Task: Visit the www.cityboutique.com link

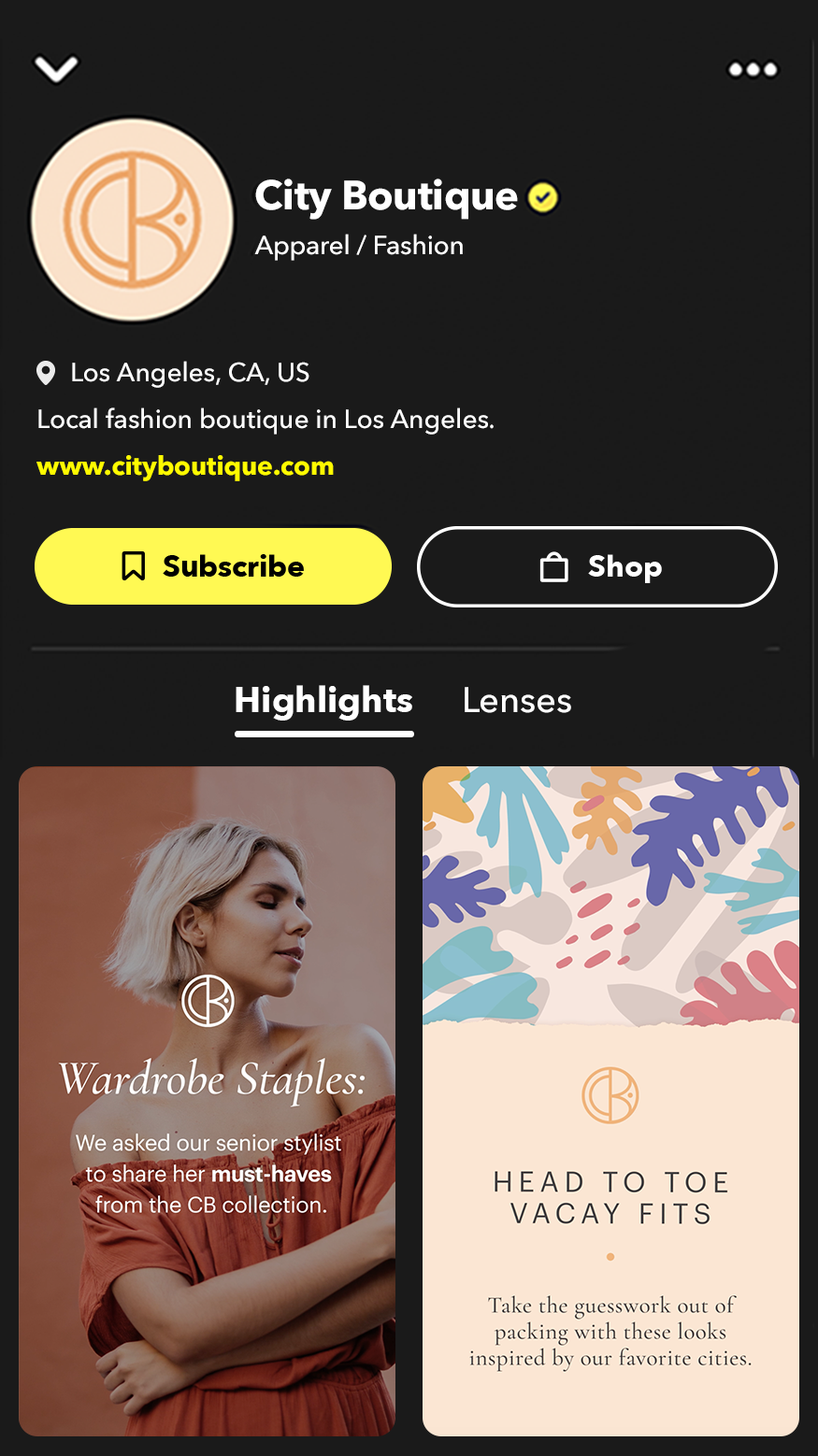Action: [x=185, y=465]
